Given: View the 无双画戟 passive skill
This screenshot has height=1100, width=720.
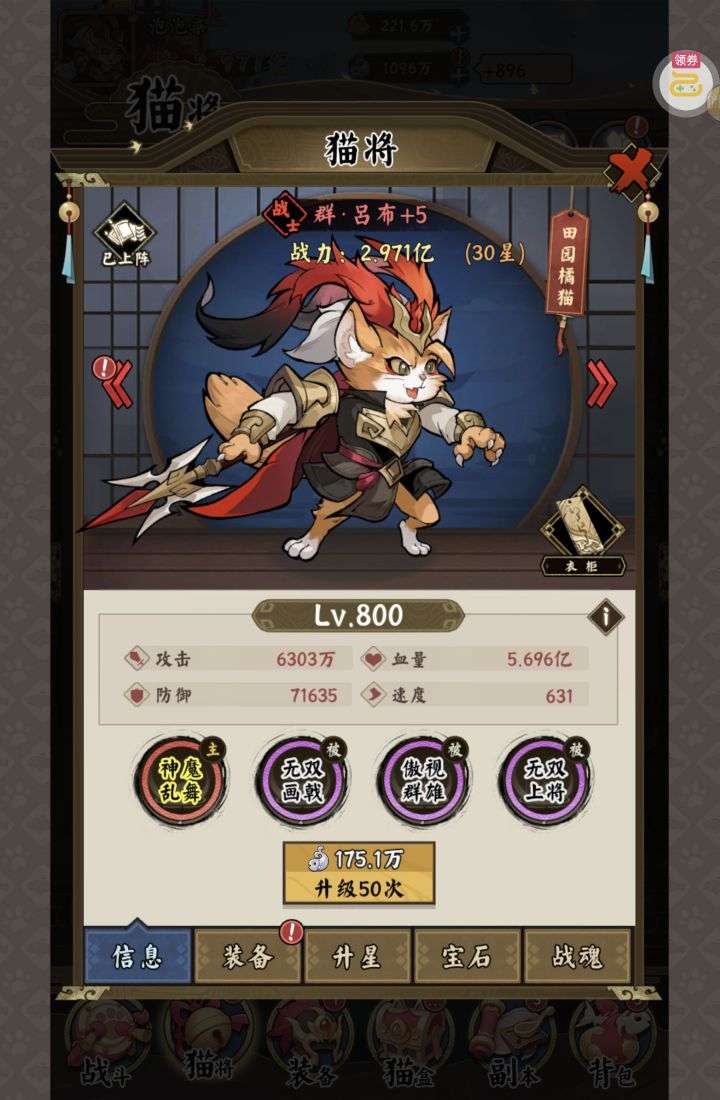Looking at the screenshot, I should coord(301,780).
